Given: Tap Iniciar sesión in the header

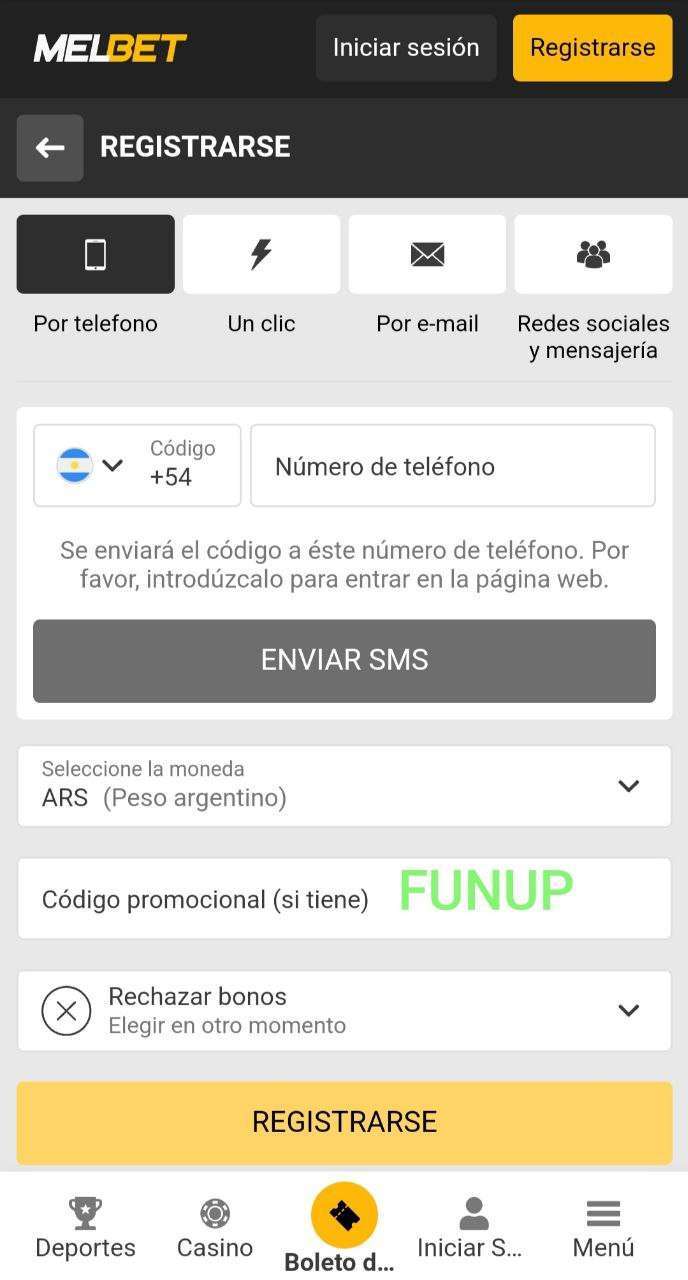Looking at the screenshot, I should click(x=406, y=48).
